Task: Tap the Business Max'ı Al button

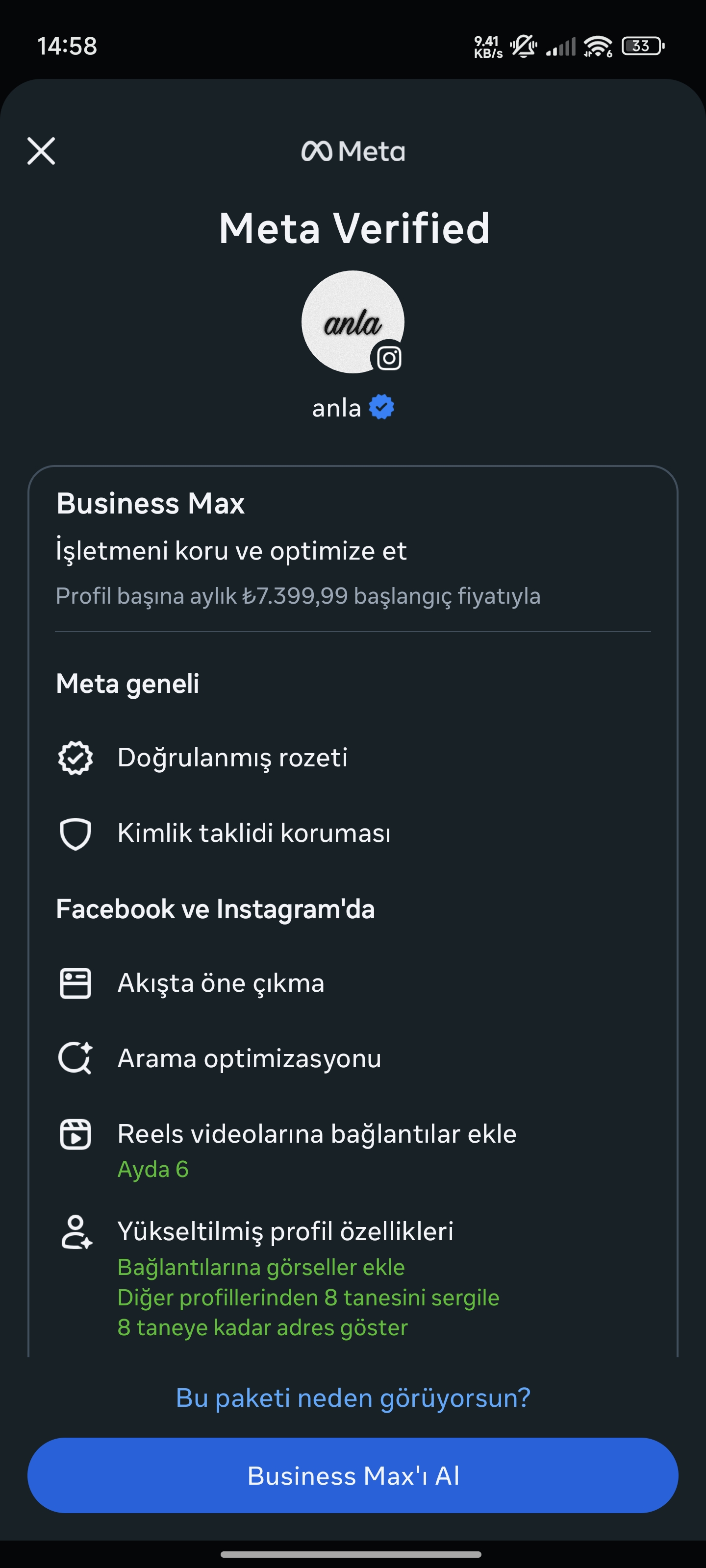Action: pos(353,1475)
